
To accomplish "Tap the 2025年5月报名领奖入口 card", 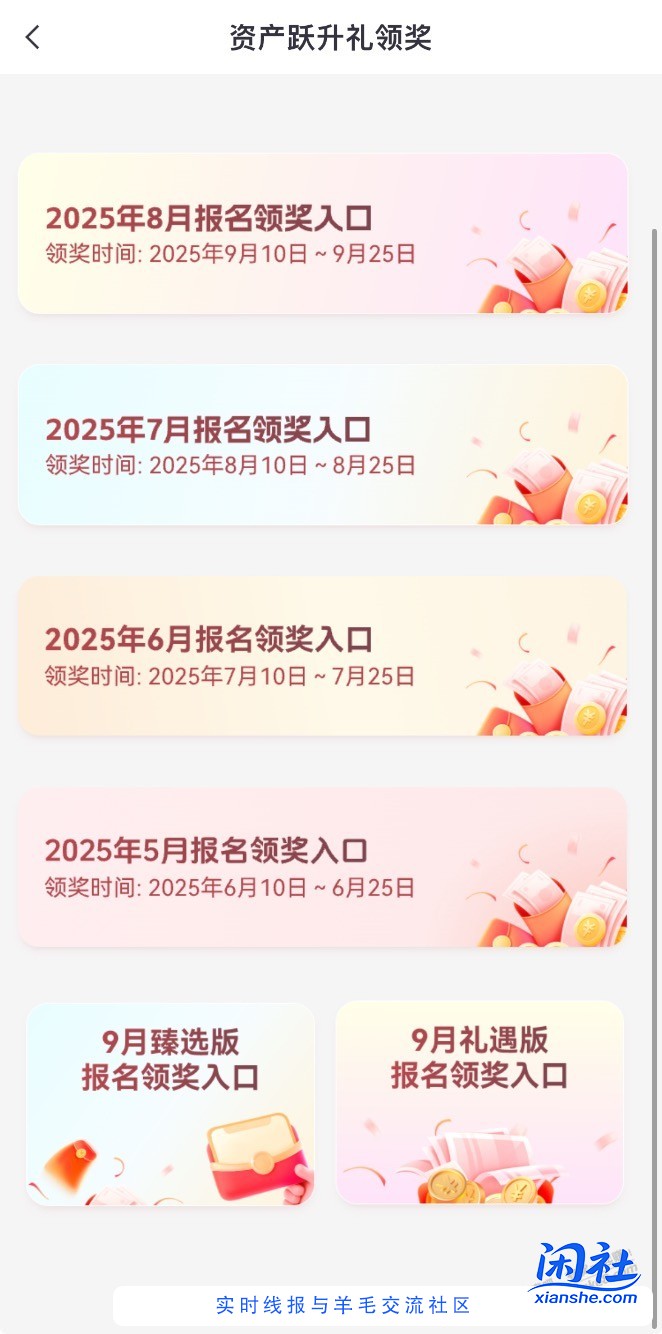I will coord(322,867).
